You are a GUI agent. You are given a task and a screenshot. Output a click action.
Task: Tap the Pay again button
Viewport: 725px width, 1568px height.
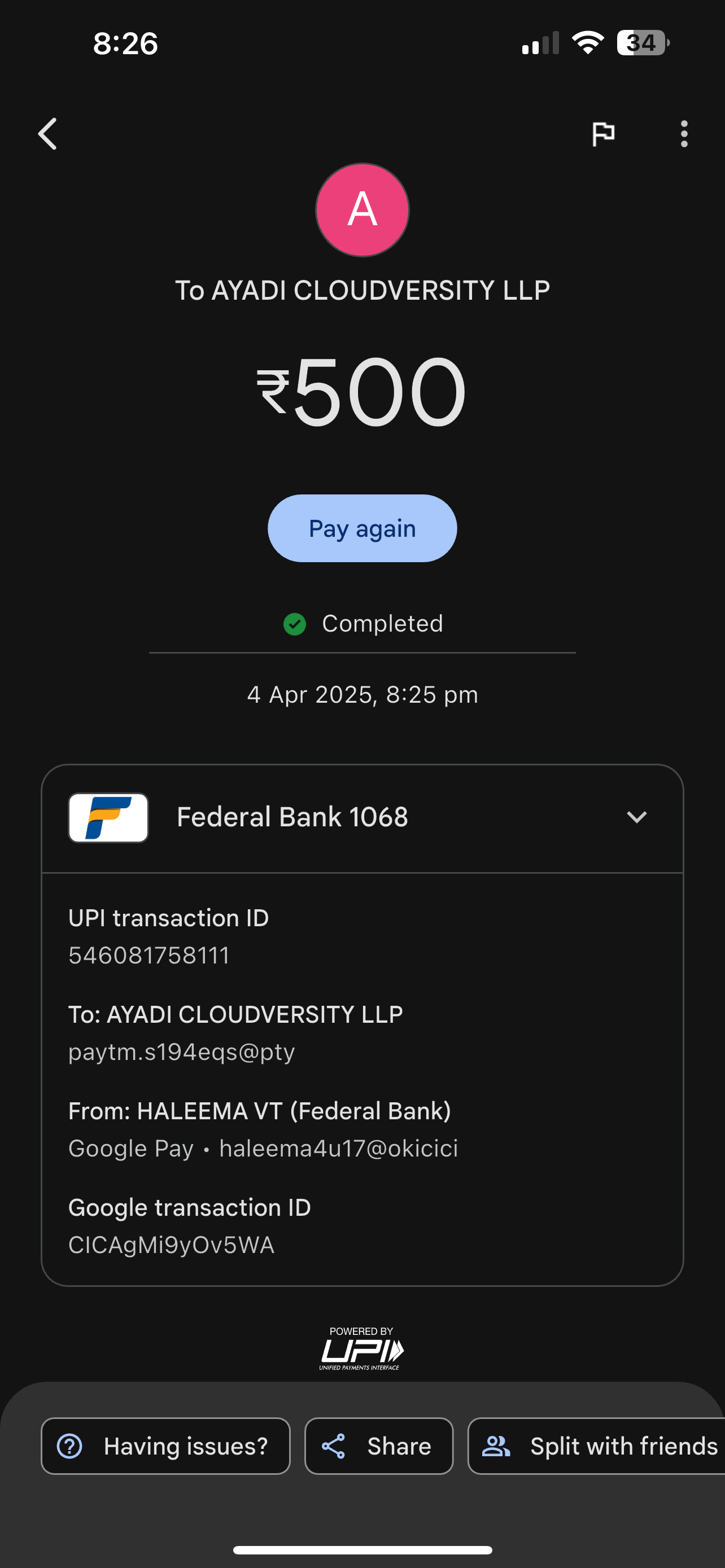362,528
